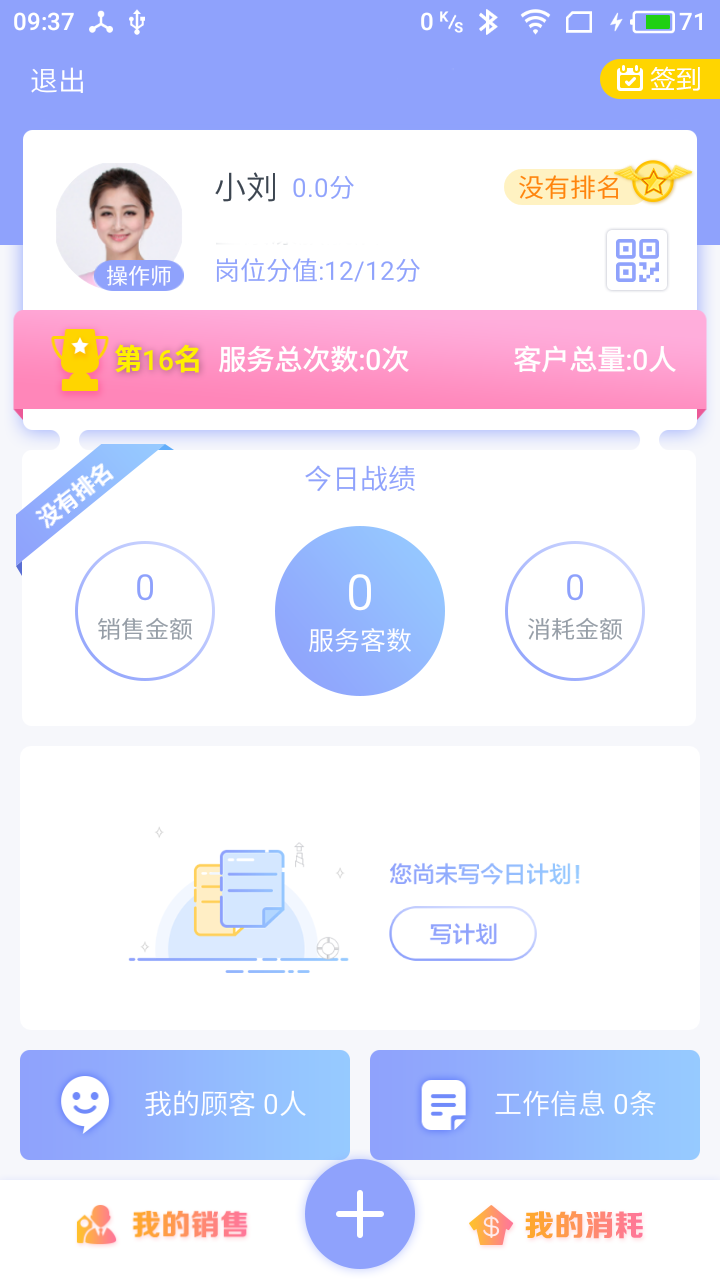Tap the 销售金额 counter circle

(144, 610)
